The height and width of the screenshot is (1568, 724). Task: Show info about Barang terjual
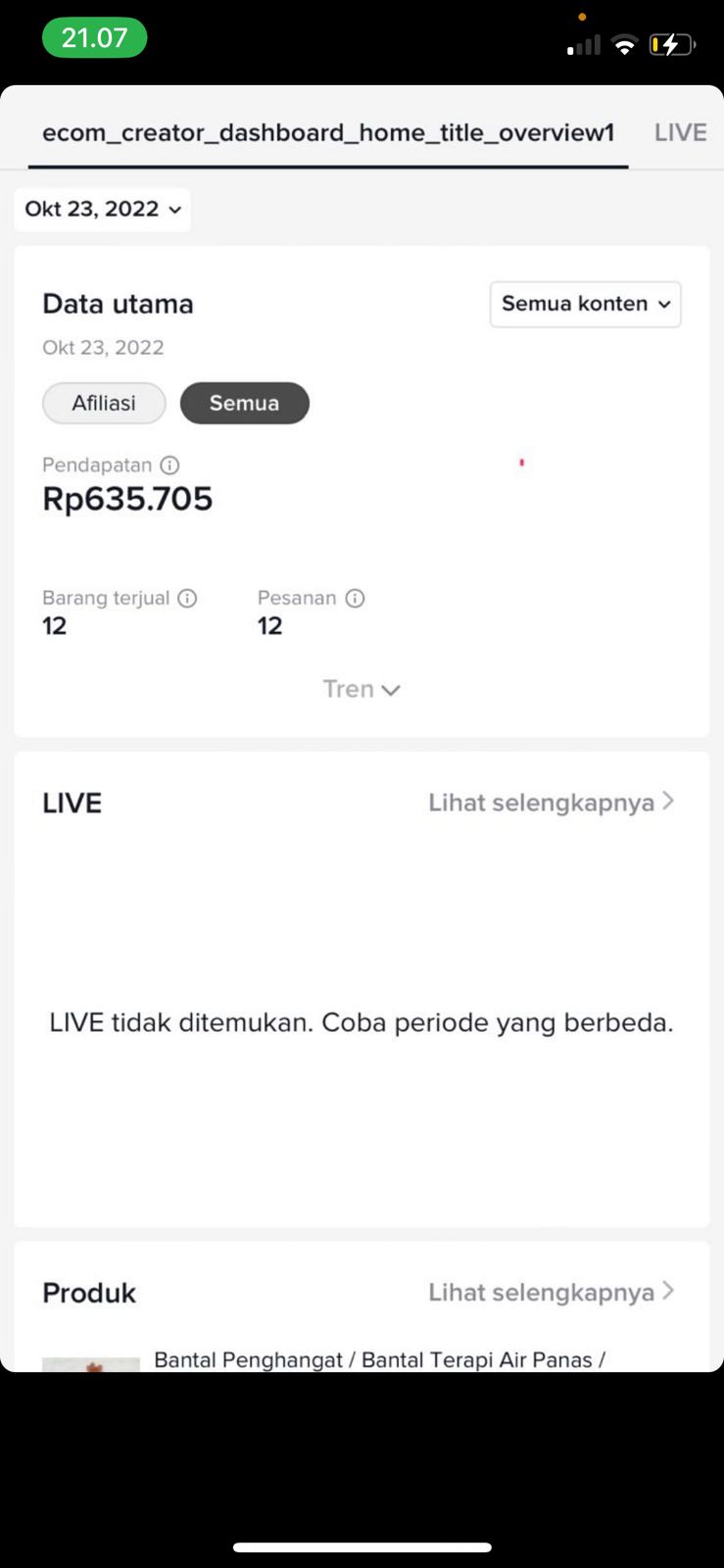point(187,598)
